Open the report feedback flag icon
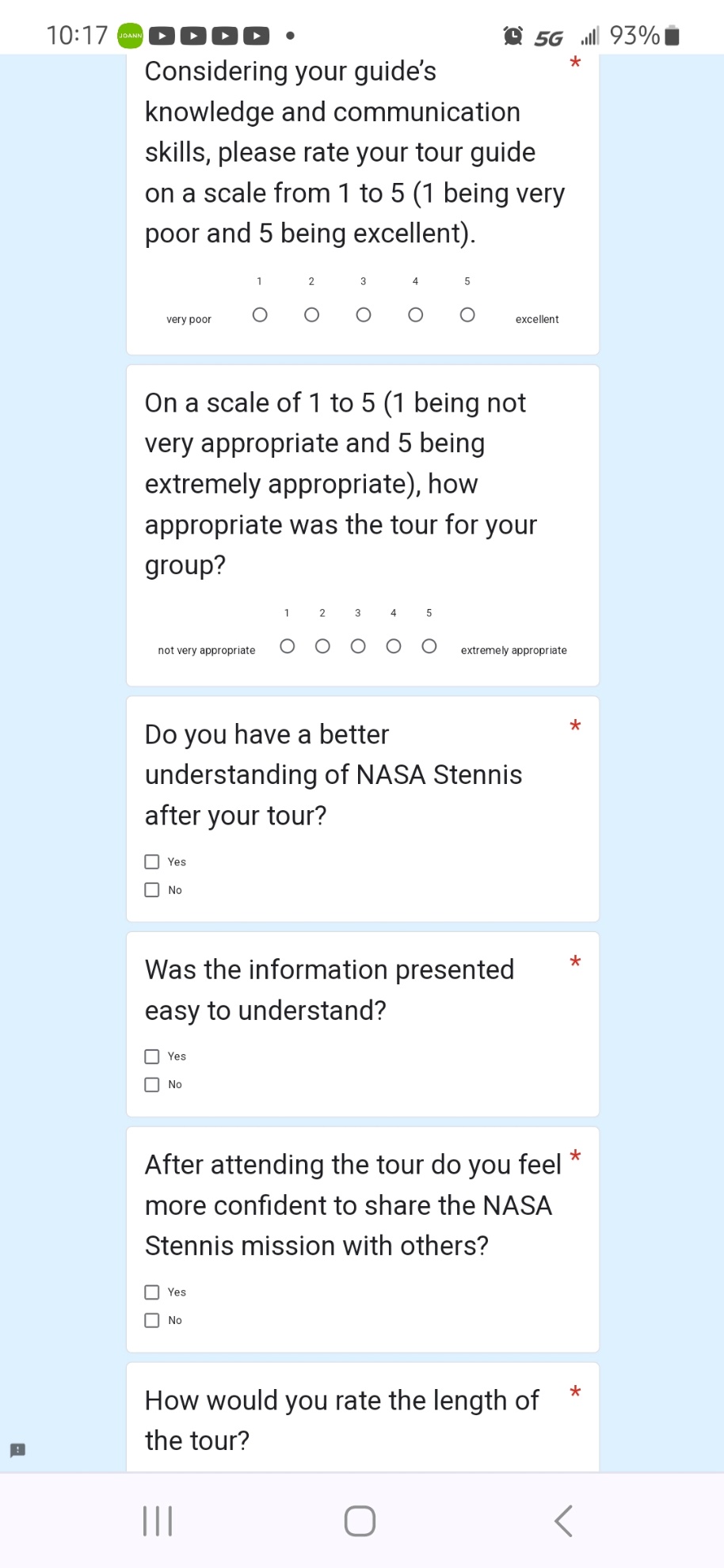Image resolution: width=724 pixels, height=1568 pixels. pyautogui.click(x=17, y=1450)
